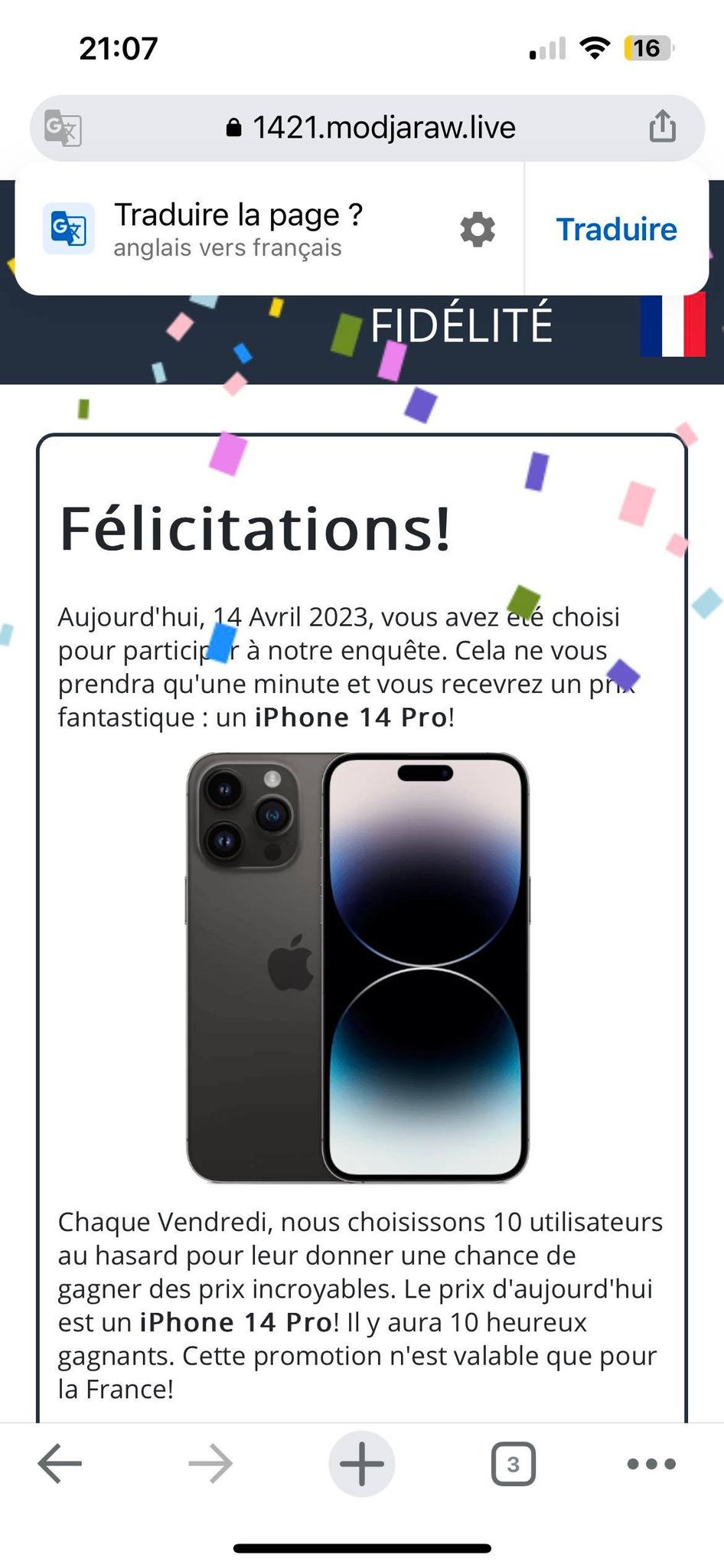
Task: Open translation settings gear
Action: tap(478, 229)
